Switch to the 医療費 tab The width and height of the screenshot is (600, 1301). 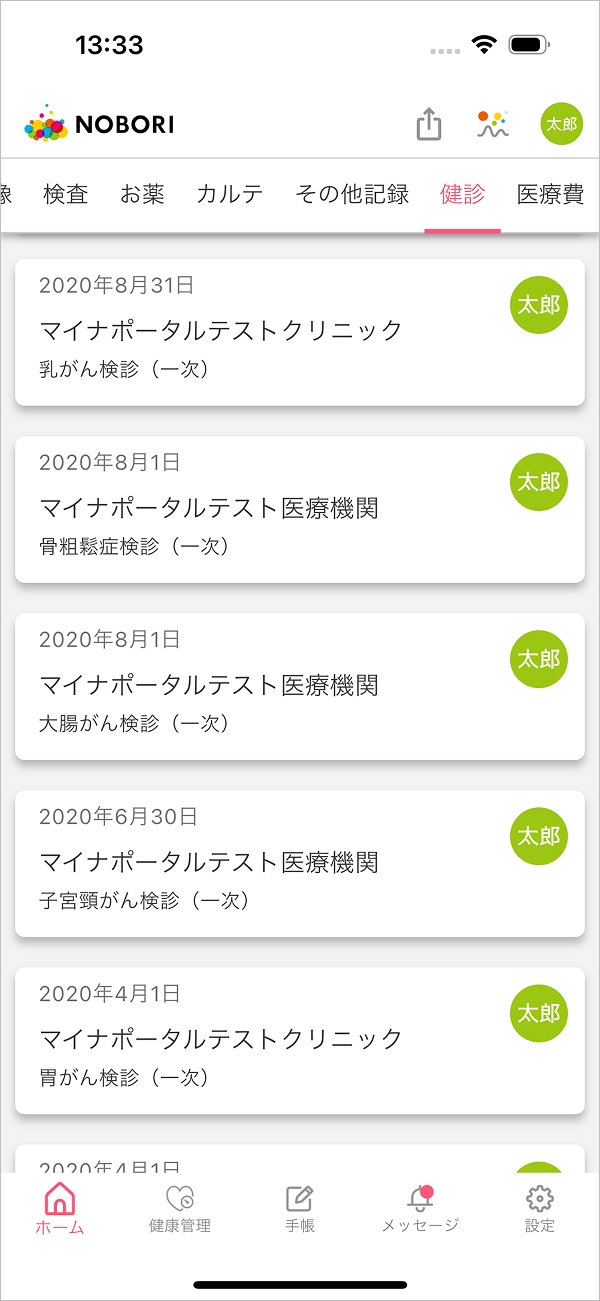[x=550, y=195]
